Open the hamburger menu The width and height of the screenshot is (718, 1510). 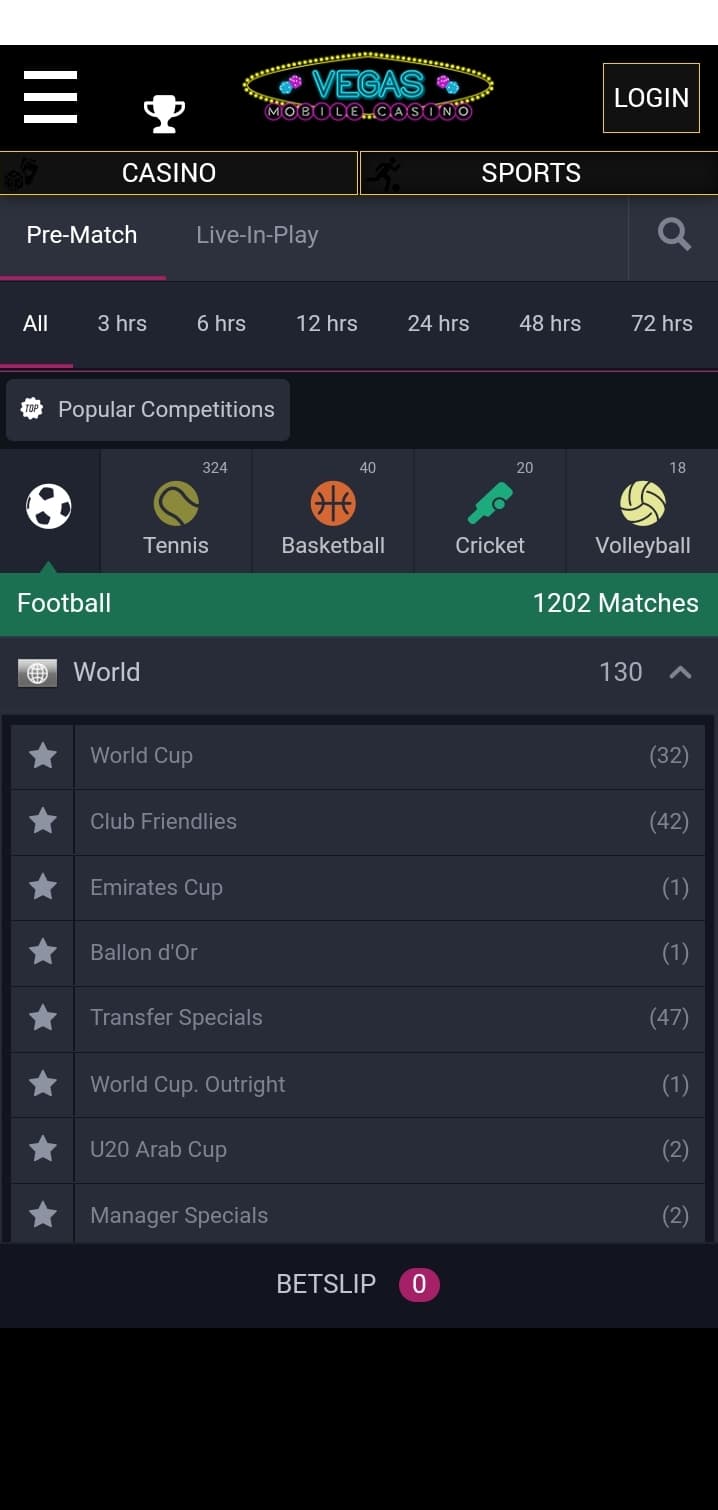coord(50,97)
